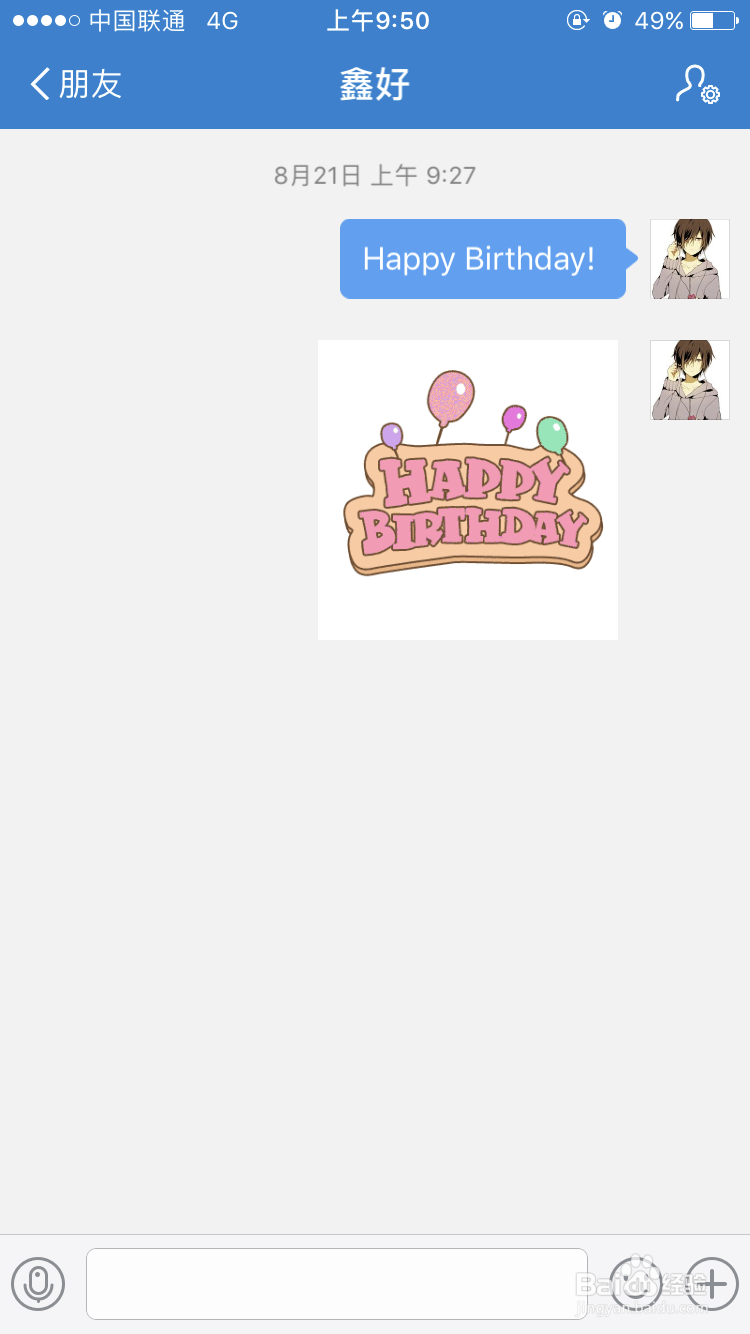
Task: Tap the alarm clock status bar icon
Action: click(611, 19)
